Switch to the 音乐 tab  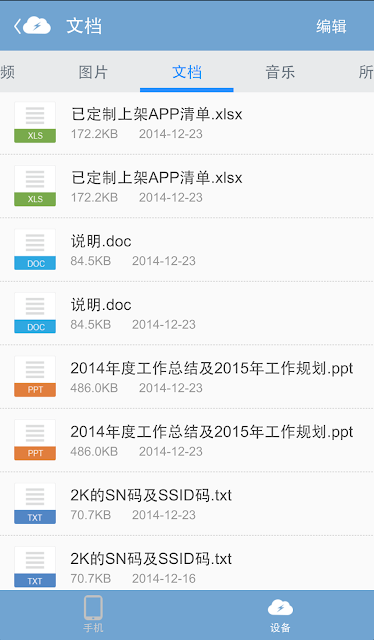[280, 72]
